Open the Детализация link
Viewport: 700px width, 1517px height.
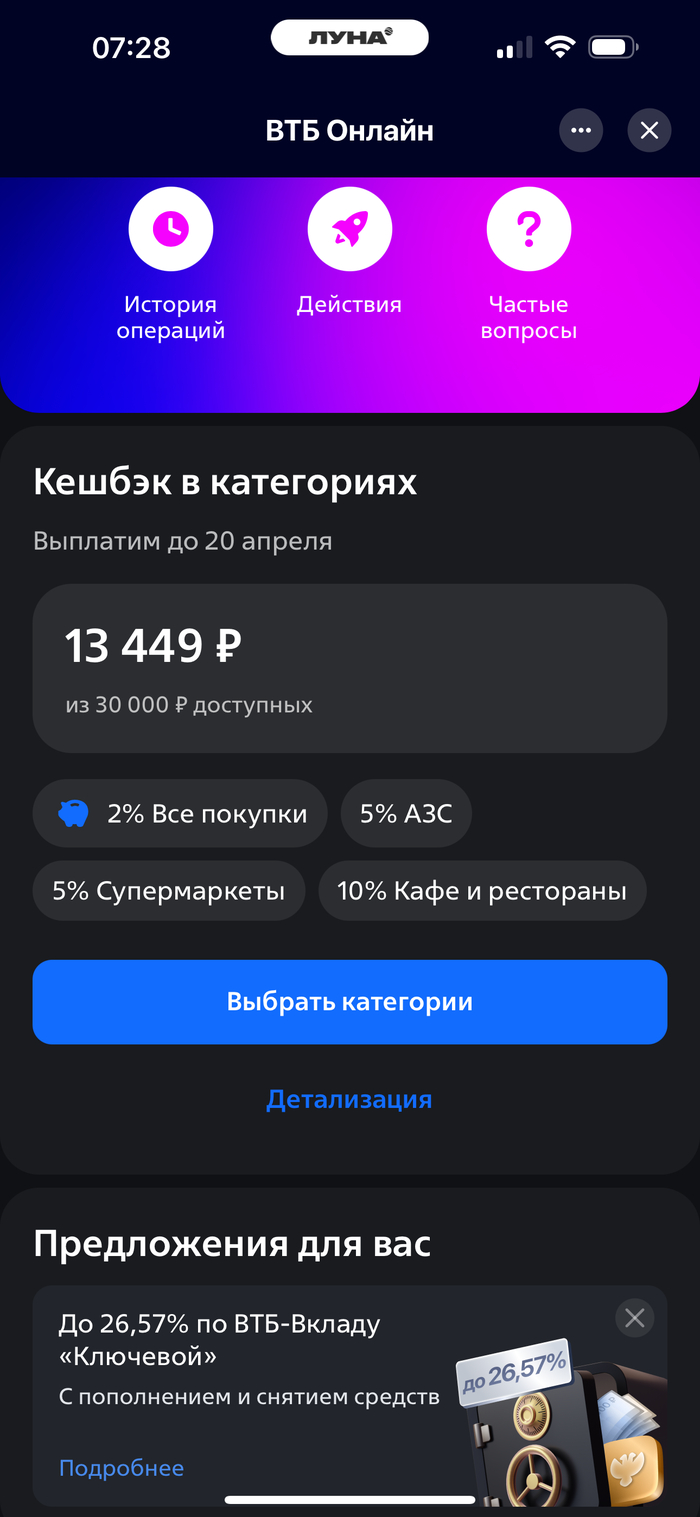click(x=349, y=1099)
